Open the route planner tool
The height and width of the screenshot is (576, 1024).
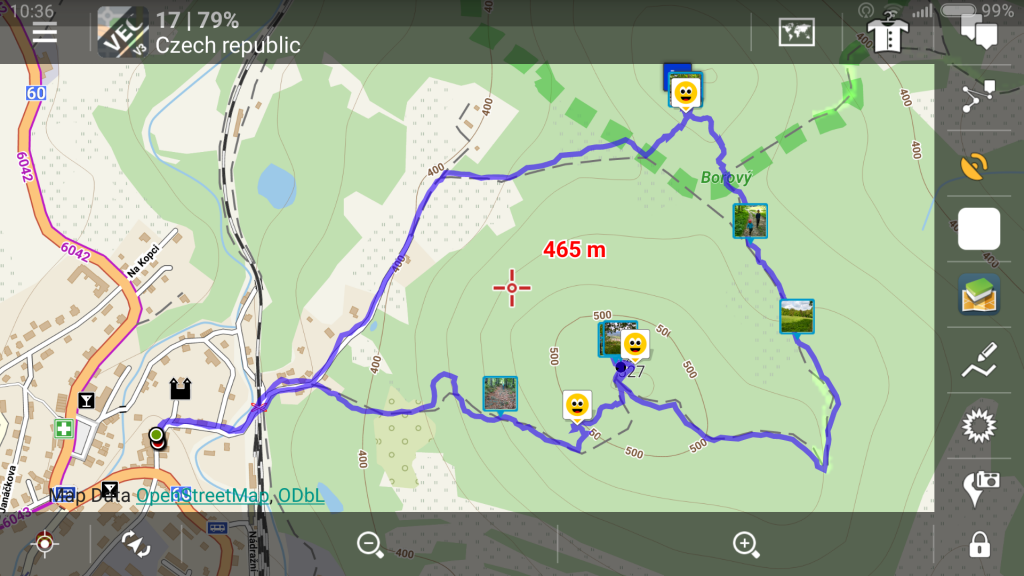click(979, 97)
